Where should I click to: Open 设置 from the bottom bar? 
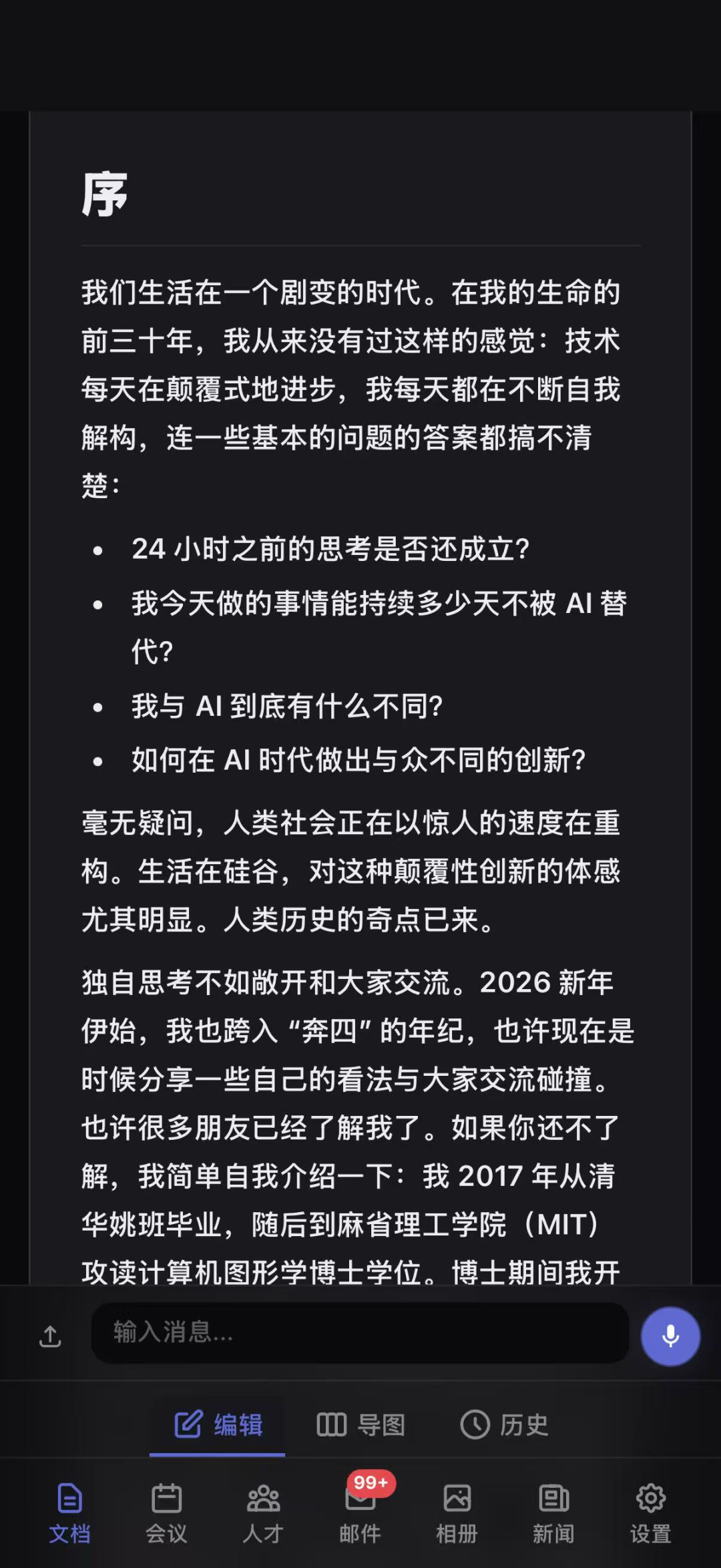[650, 1513]
